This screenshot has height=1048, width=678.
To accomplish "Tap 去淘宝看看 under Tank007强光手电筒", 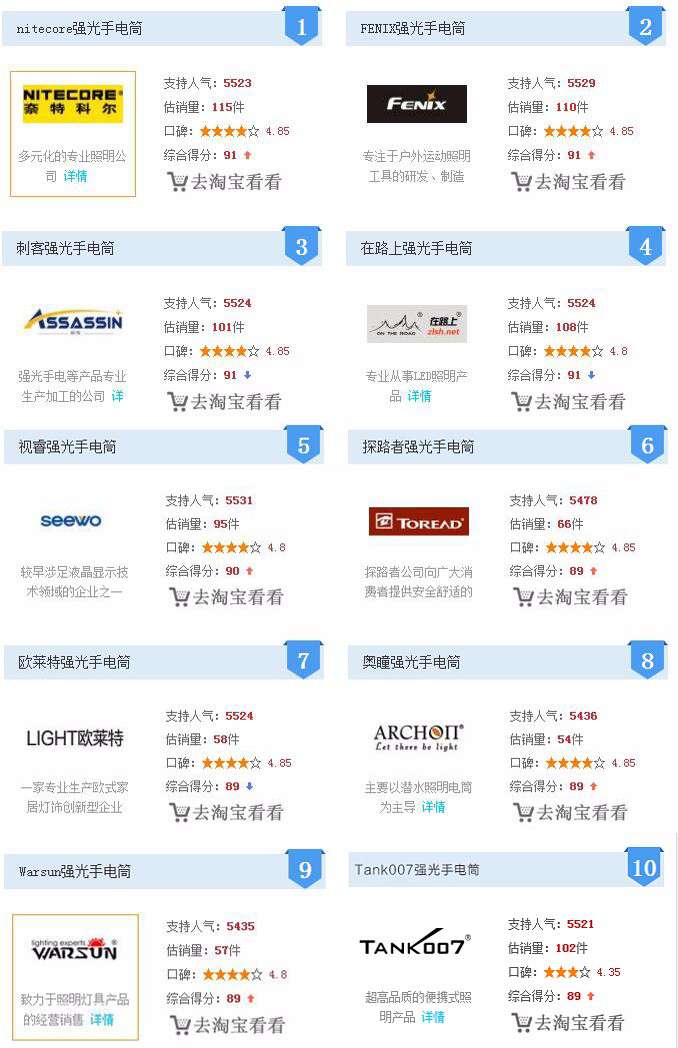I will tap(568, 1023).
